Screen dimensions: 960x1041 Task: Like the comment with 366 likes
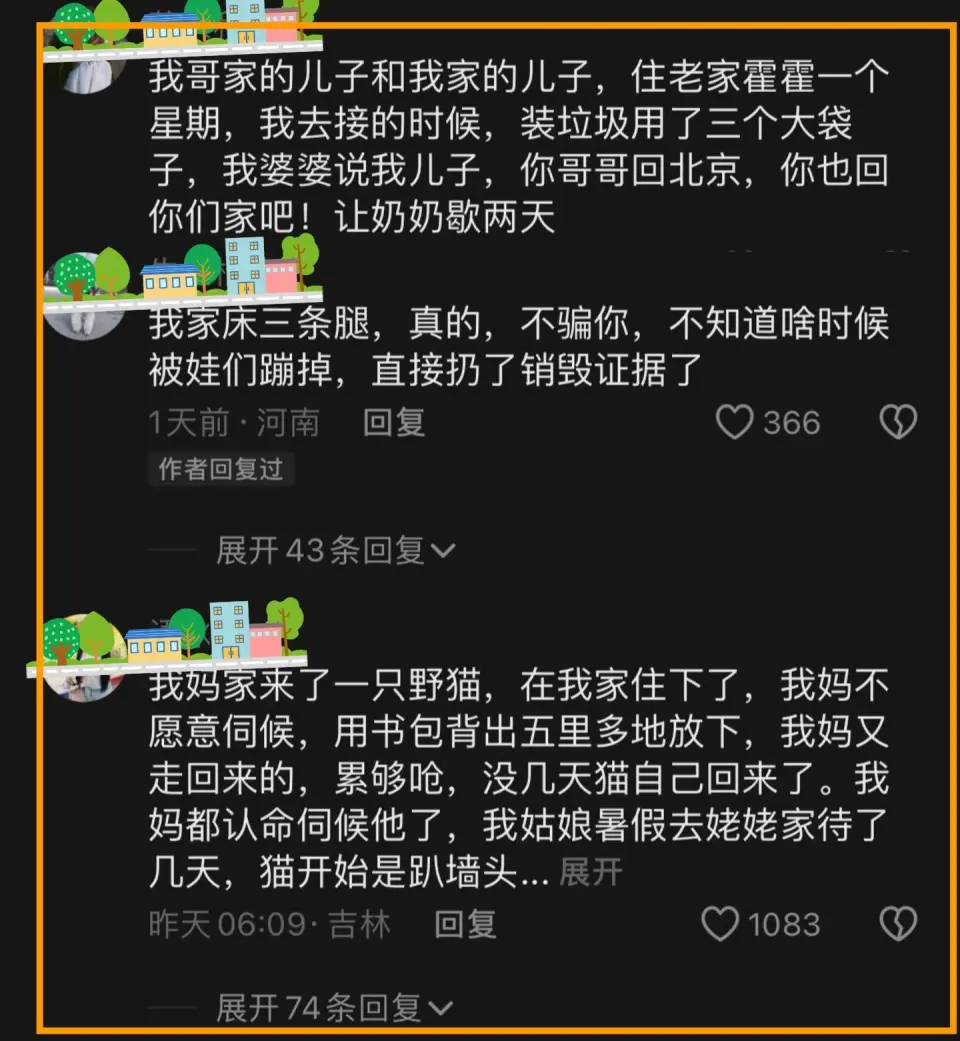[735, 423]
